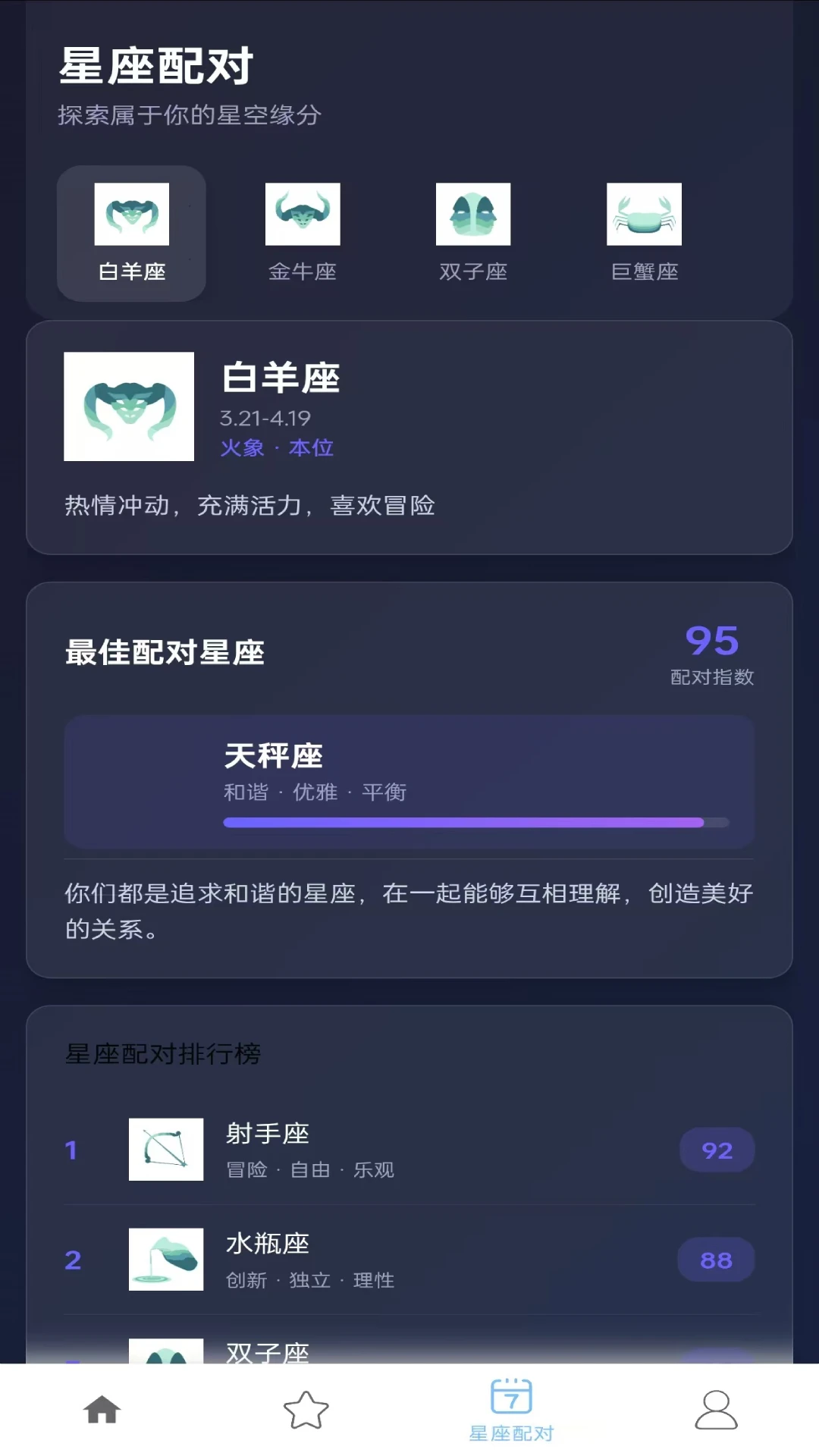Open the profile tab
The image size is (819, 1456).
716,1410
